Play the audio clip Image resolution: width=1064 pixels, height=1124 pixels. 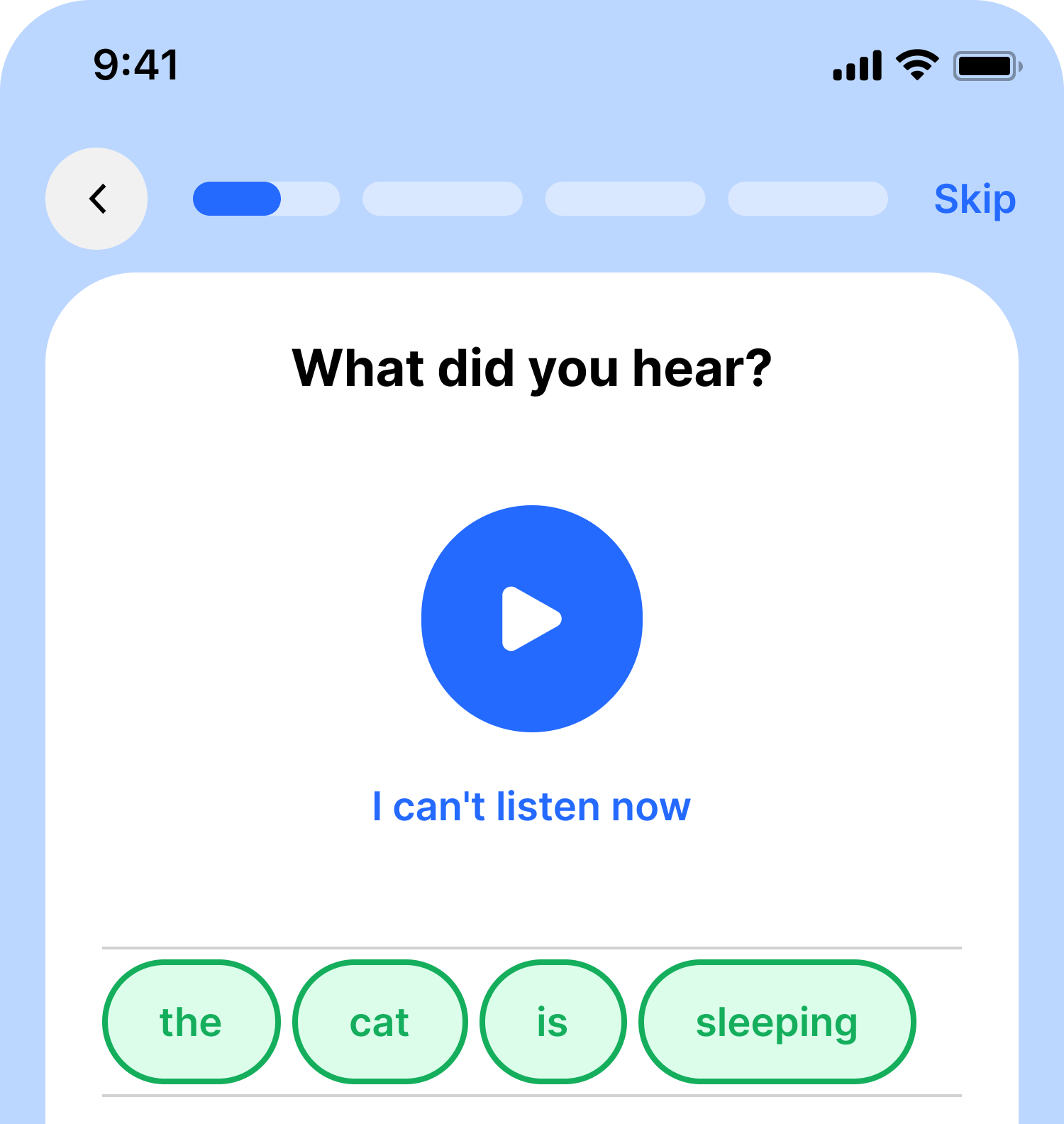(x=532, y=619)
